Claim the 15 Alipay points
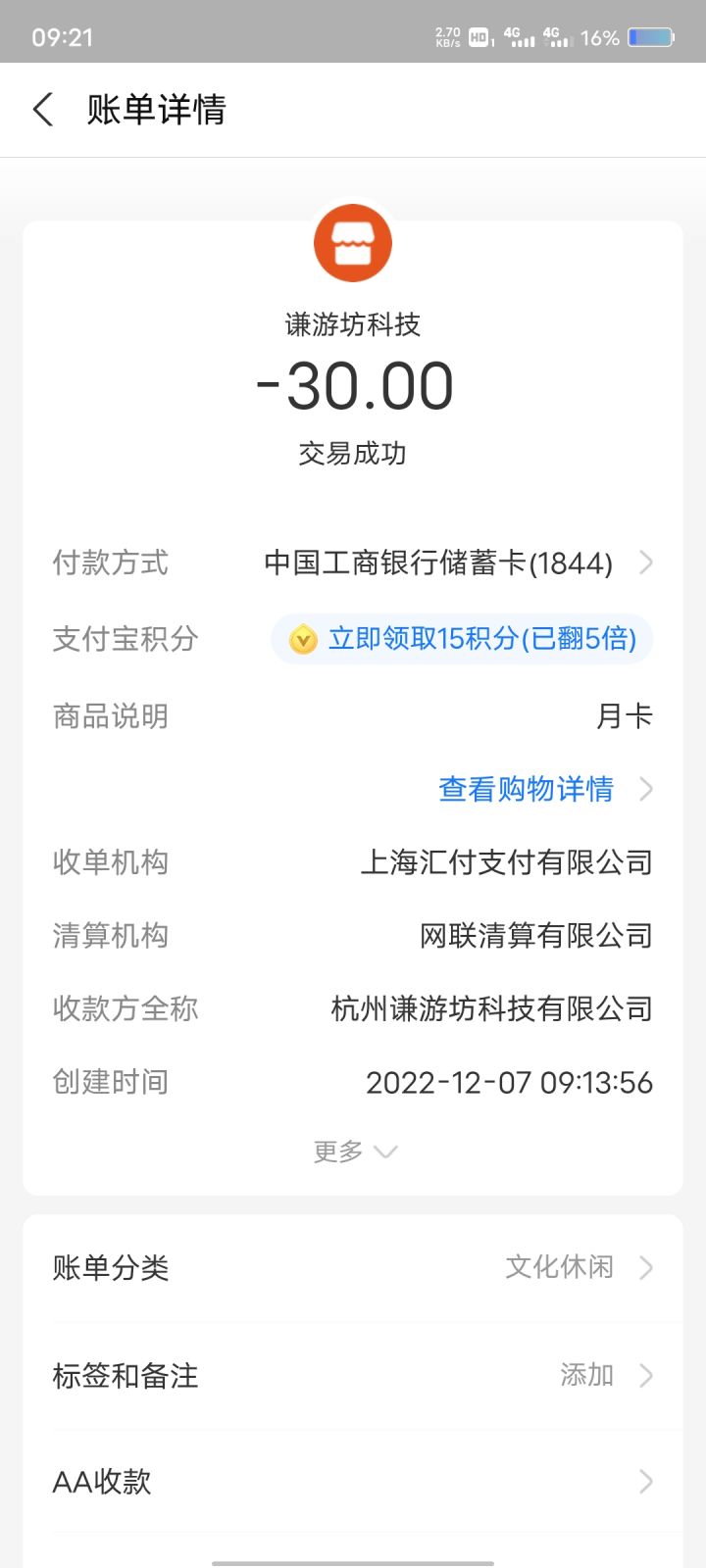 tap(462, 639)
